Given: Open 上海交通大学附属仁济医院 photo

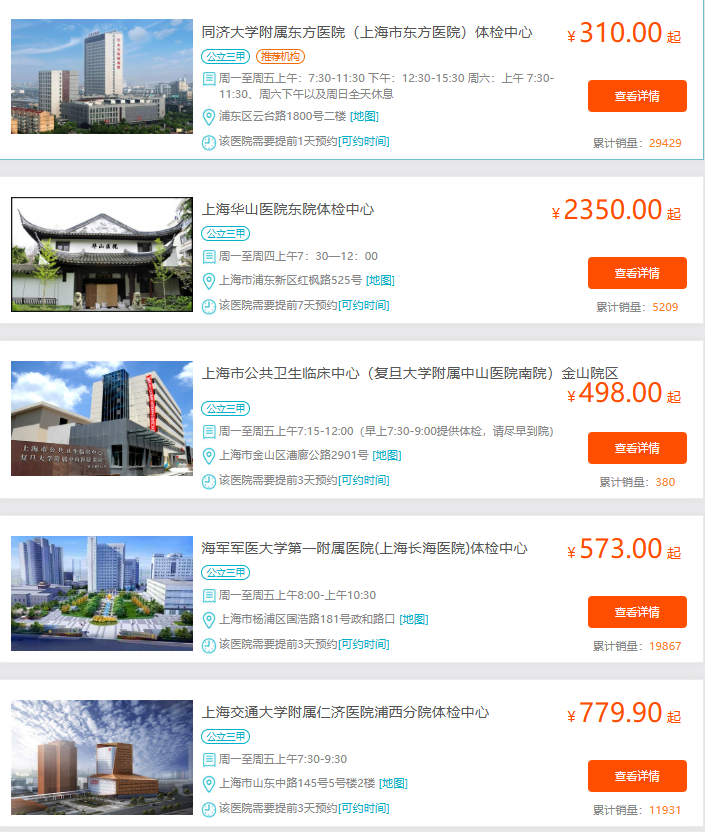Looking at the screenshot, I should pos(102,757).
